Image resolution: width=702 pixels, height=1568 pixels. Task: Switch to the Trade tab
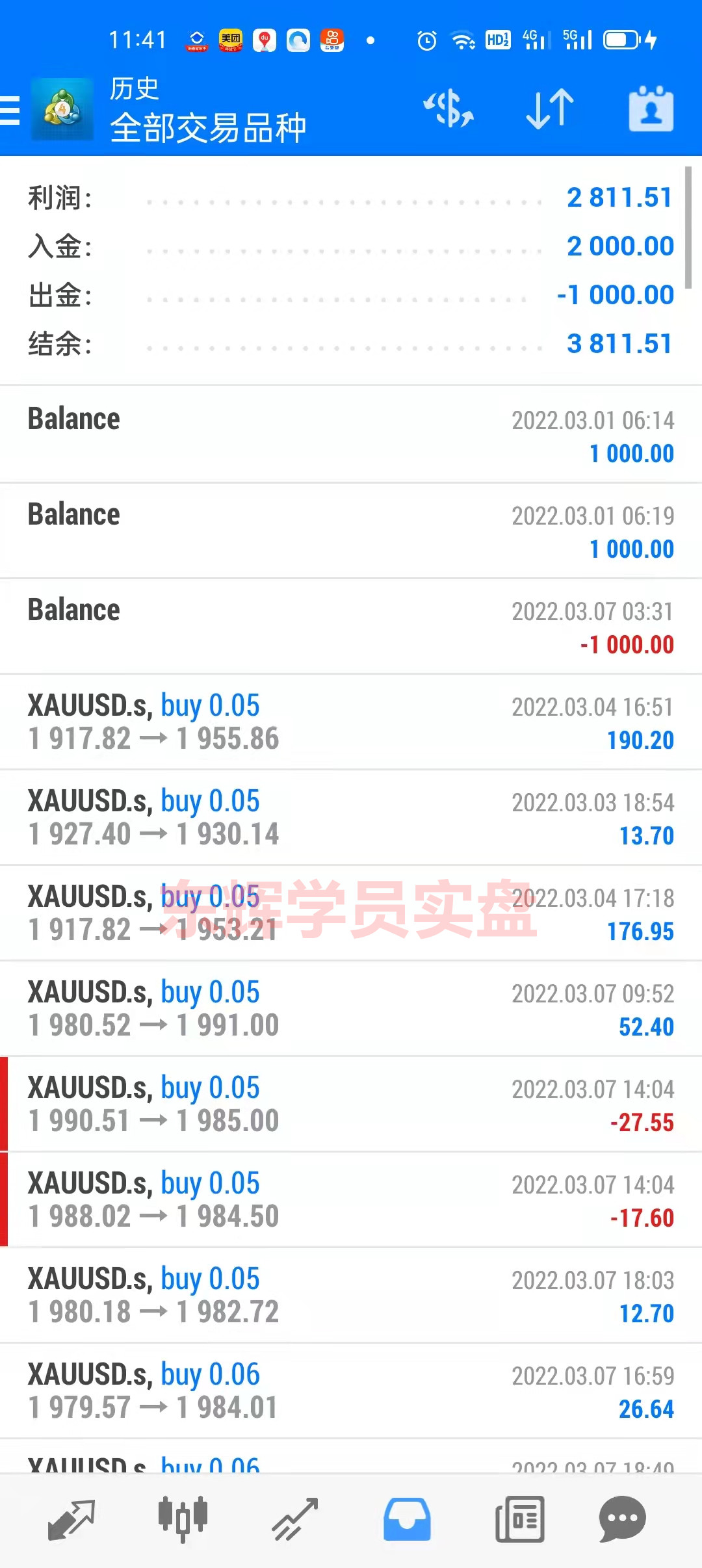click(294, 1520)
